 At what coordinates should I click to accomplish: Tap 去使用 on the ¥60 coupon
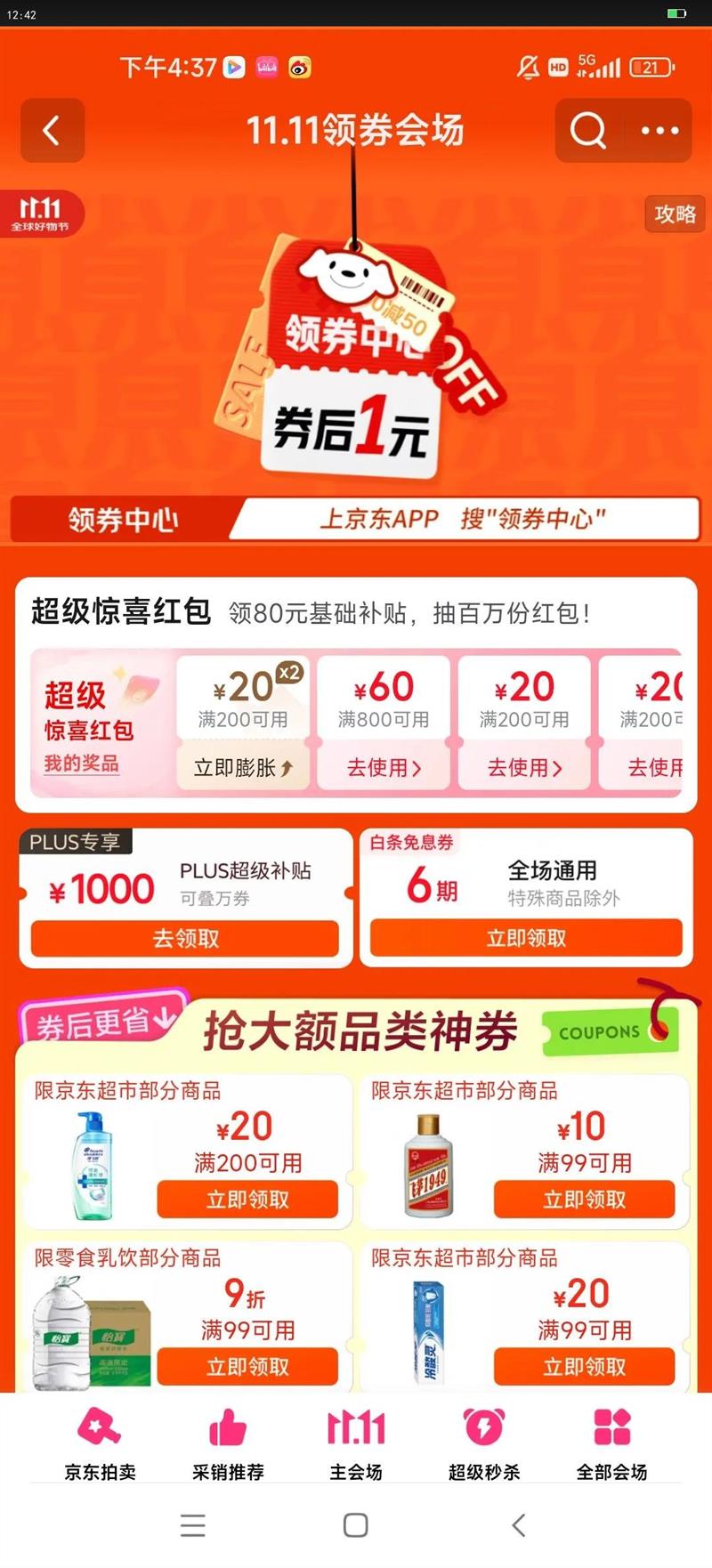384,767
